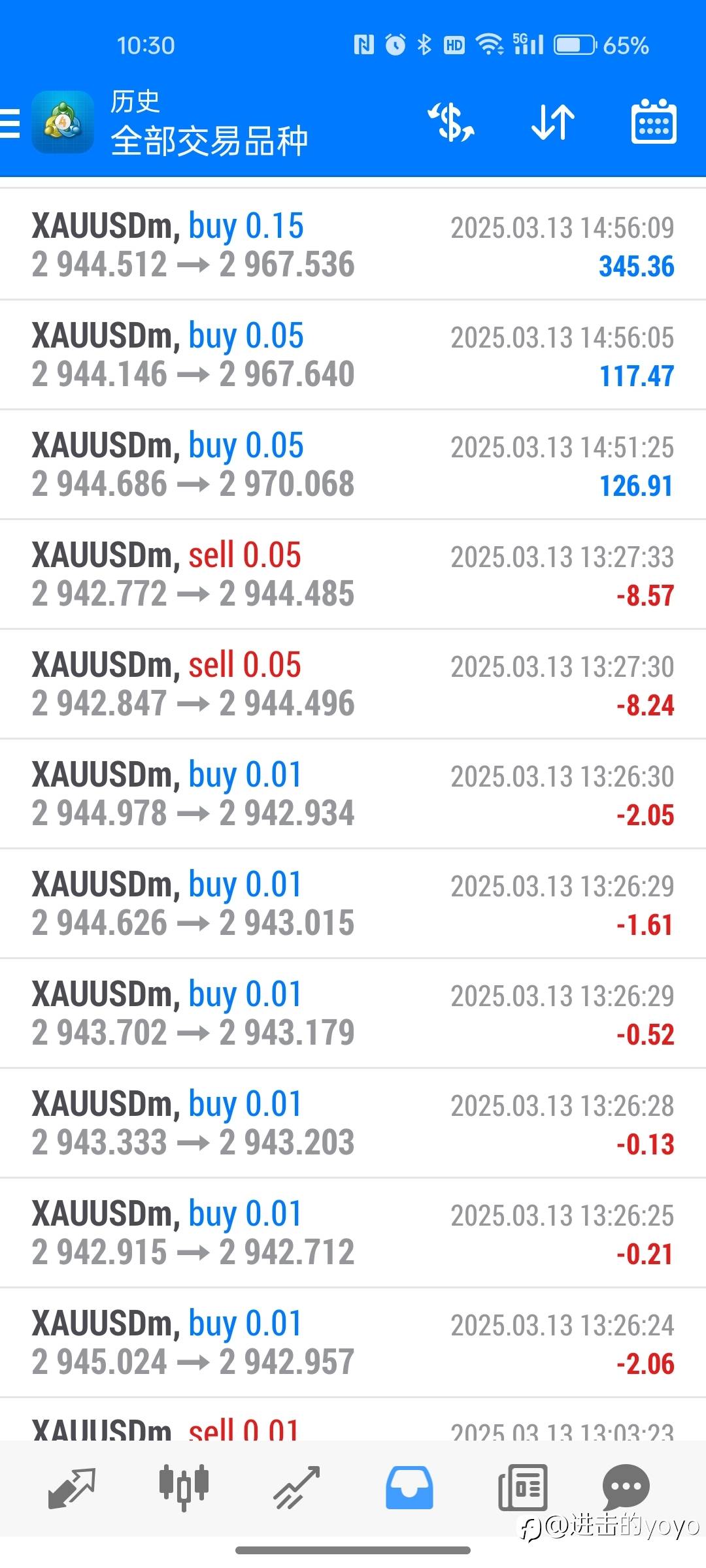Open the buy 0.05 trade with 126.91 profit
Image resolution: width=706 pixels, height=1568 pixels.
point(353,465)
